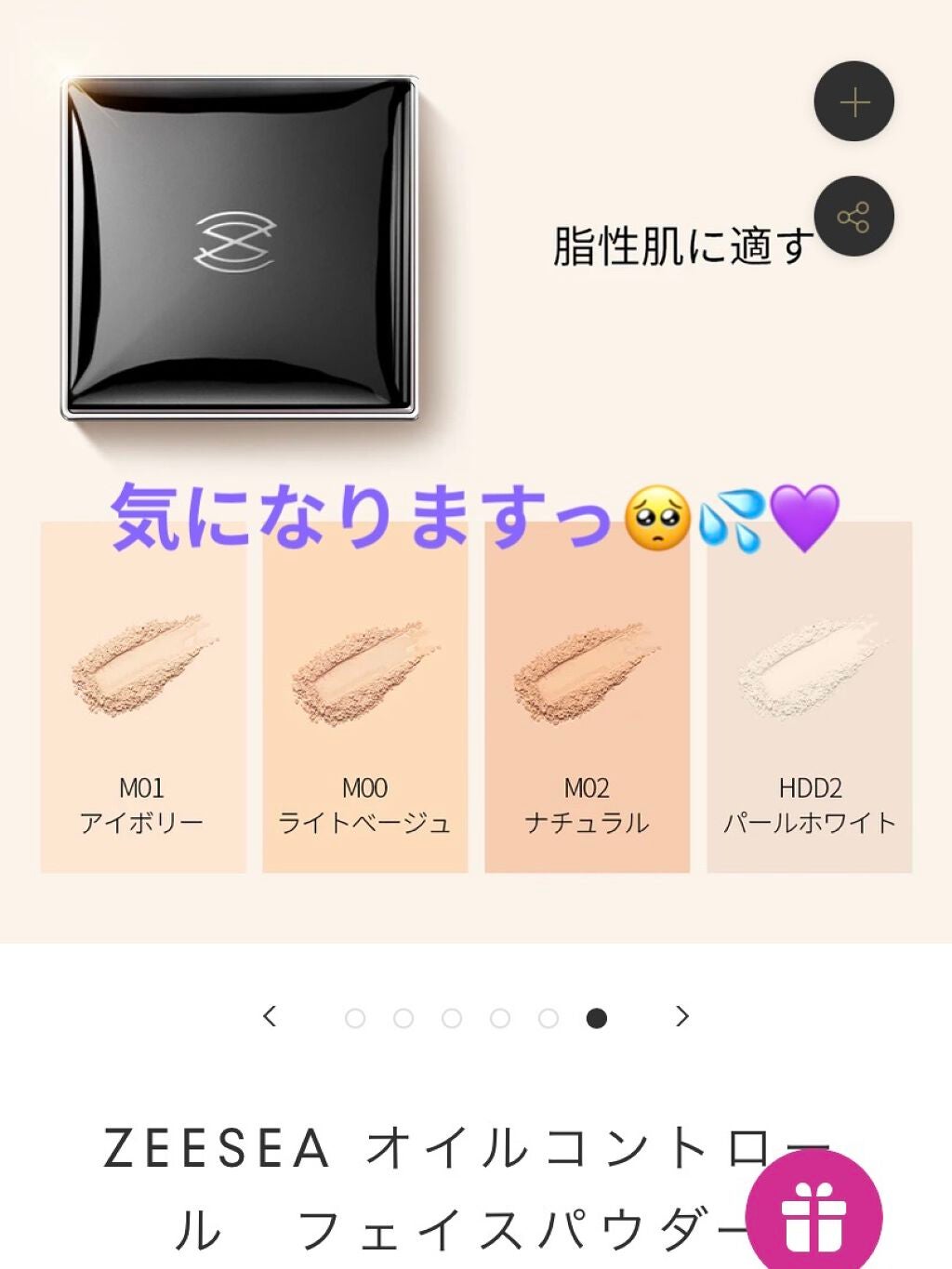Go to next product image arrow

click(682, 1017)
